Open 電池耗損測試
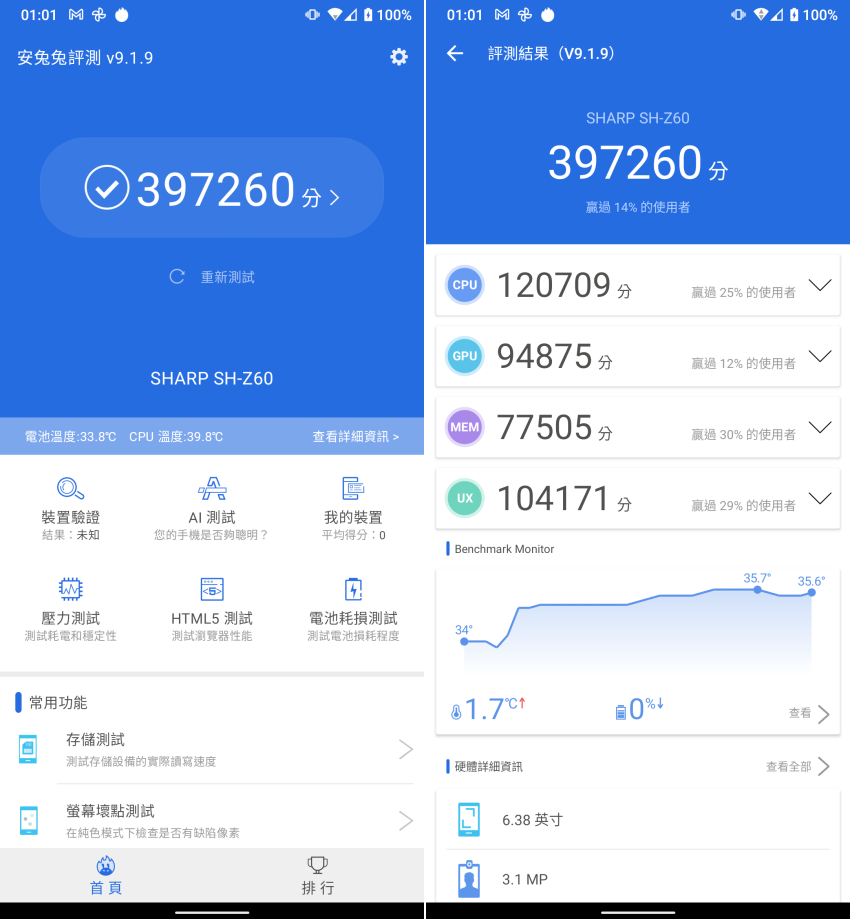Screen dimensions: 850x919 point(353,606)
